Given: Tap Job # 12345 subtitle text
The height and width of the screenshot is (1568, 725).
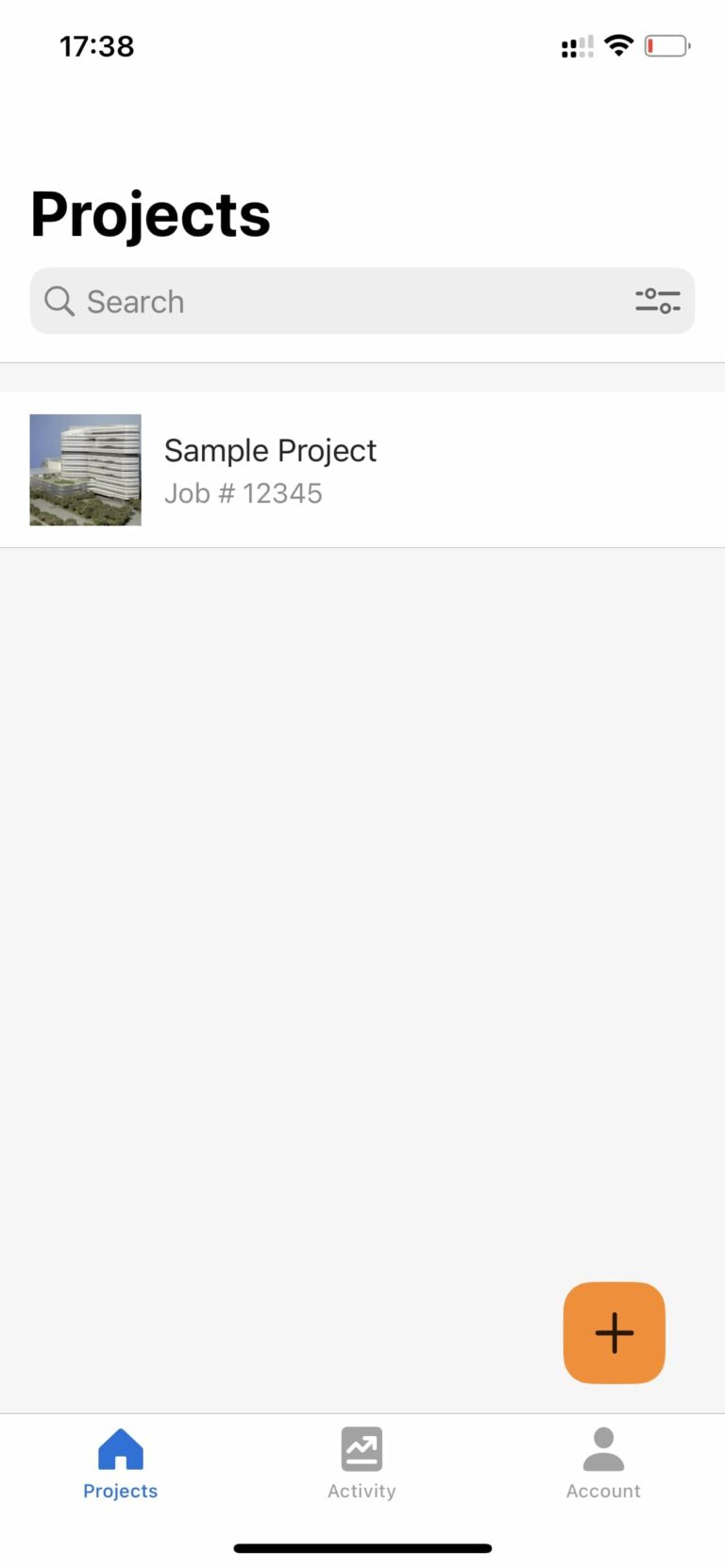Looking at the screenshot, I should pyautogui.click(x=243, y=492).
